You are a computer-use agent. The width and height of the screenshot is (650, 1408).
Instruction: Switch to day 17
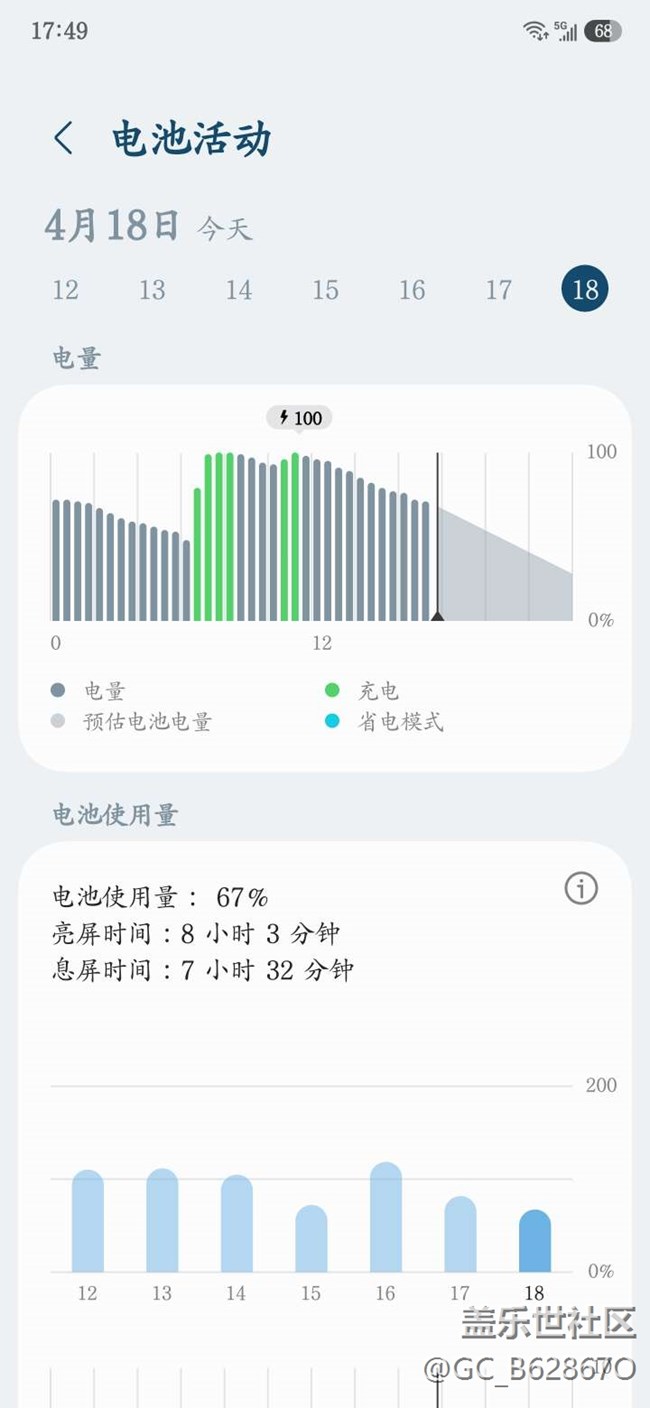point(498,290)
